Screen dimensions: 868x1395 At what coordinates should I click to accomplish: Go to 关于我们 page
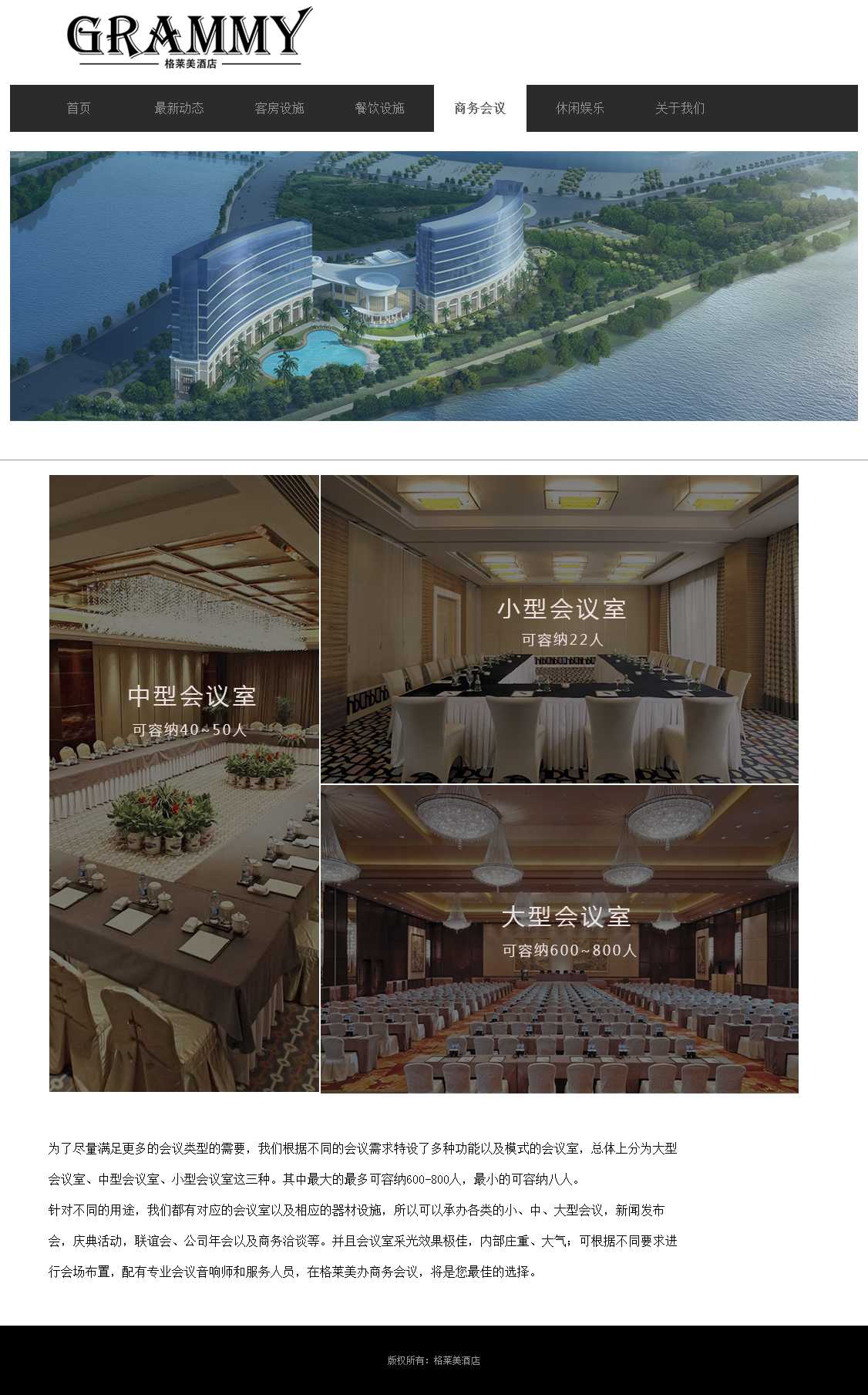[x=680, y=108]
